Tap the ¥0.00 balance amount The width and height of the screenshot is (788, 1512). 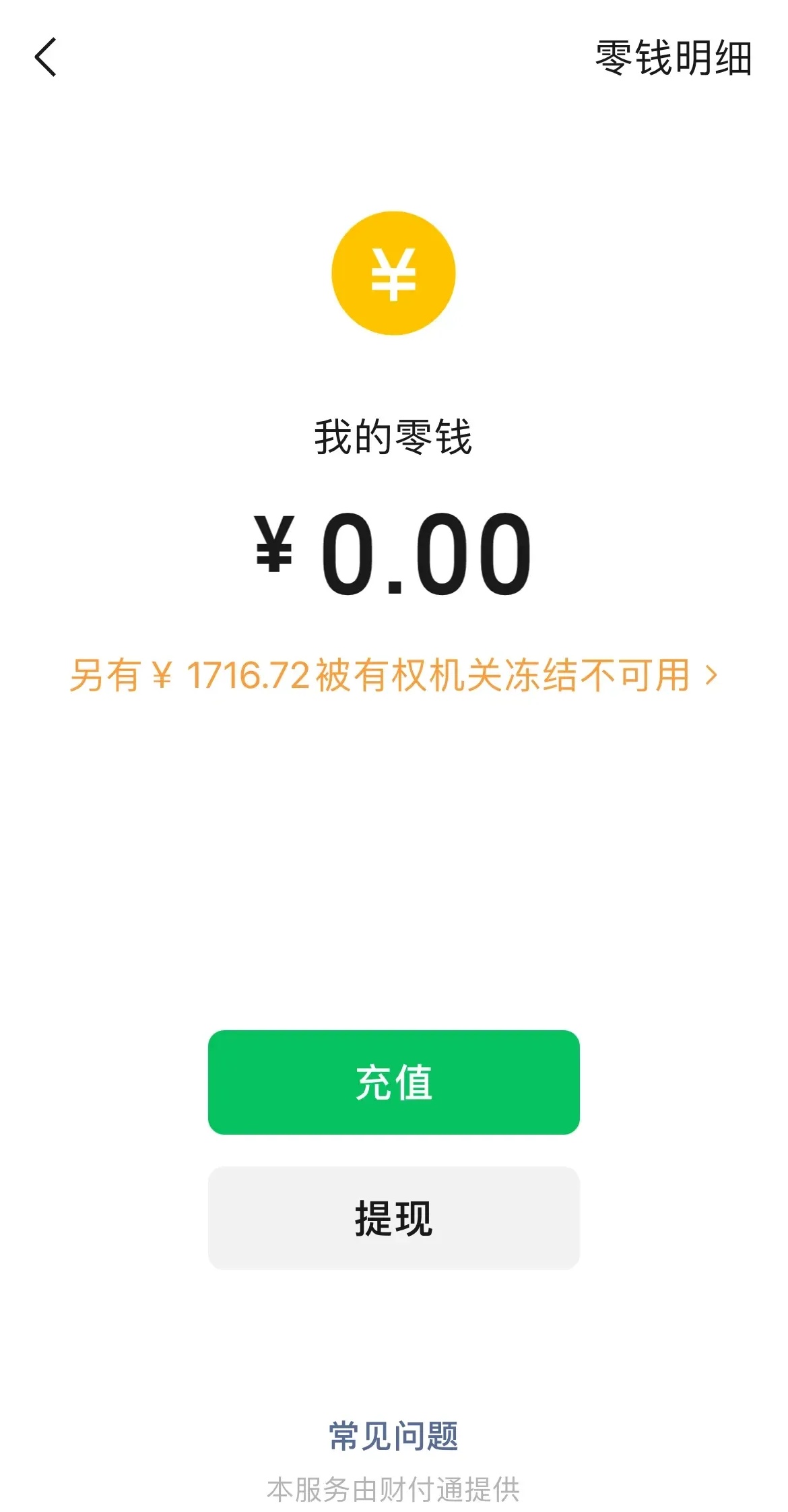pyautogui.click(x=393, y=553)
